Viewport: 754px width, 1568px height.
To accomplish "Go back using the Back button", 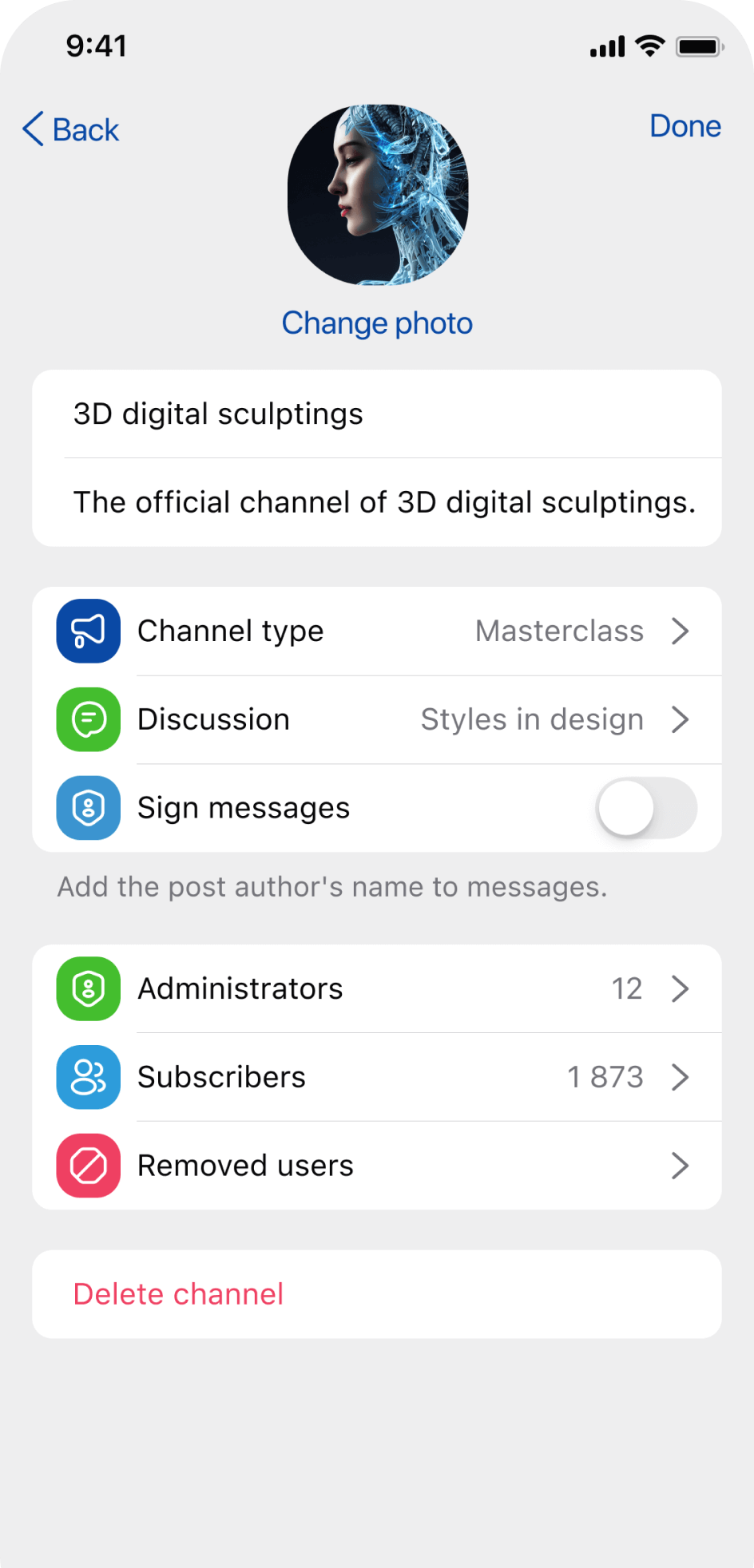I will point(71,129).
